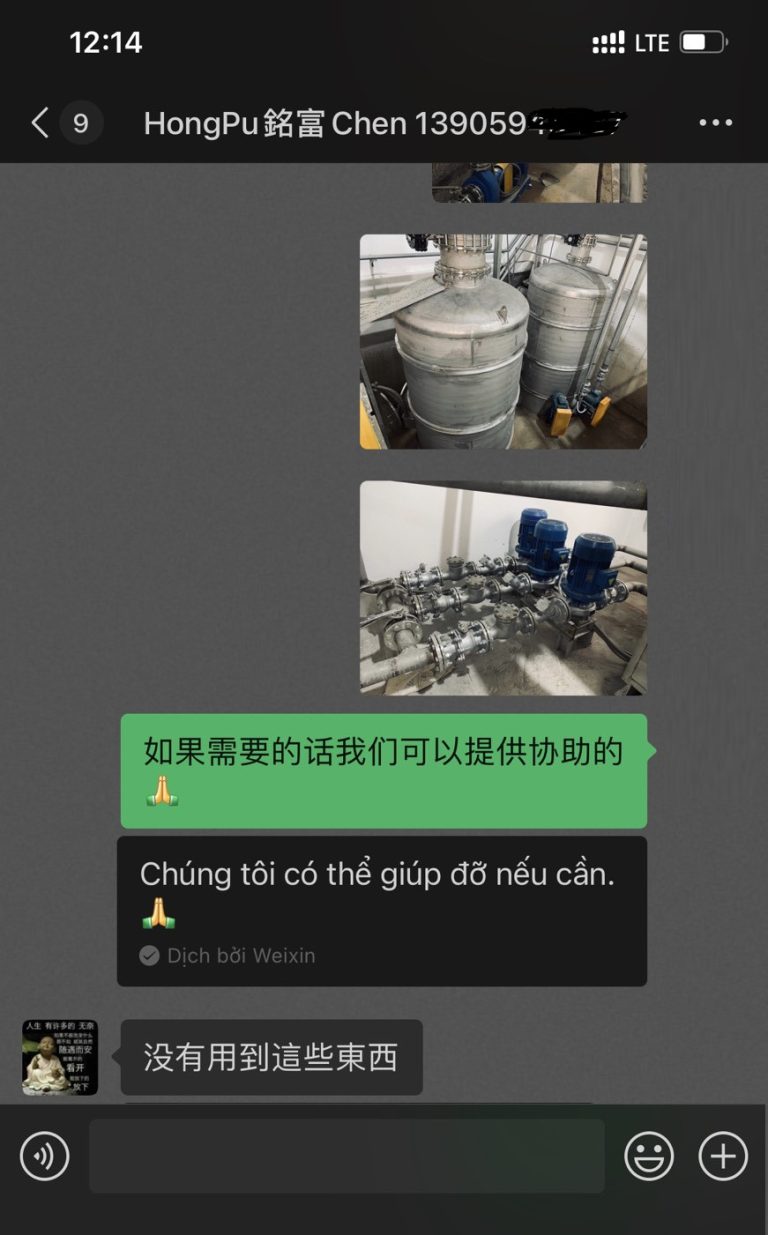This screenshot has height=1235, width=768.
Task: Tap the message text field
Action: point(346,1156)
